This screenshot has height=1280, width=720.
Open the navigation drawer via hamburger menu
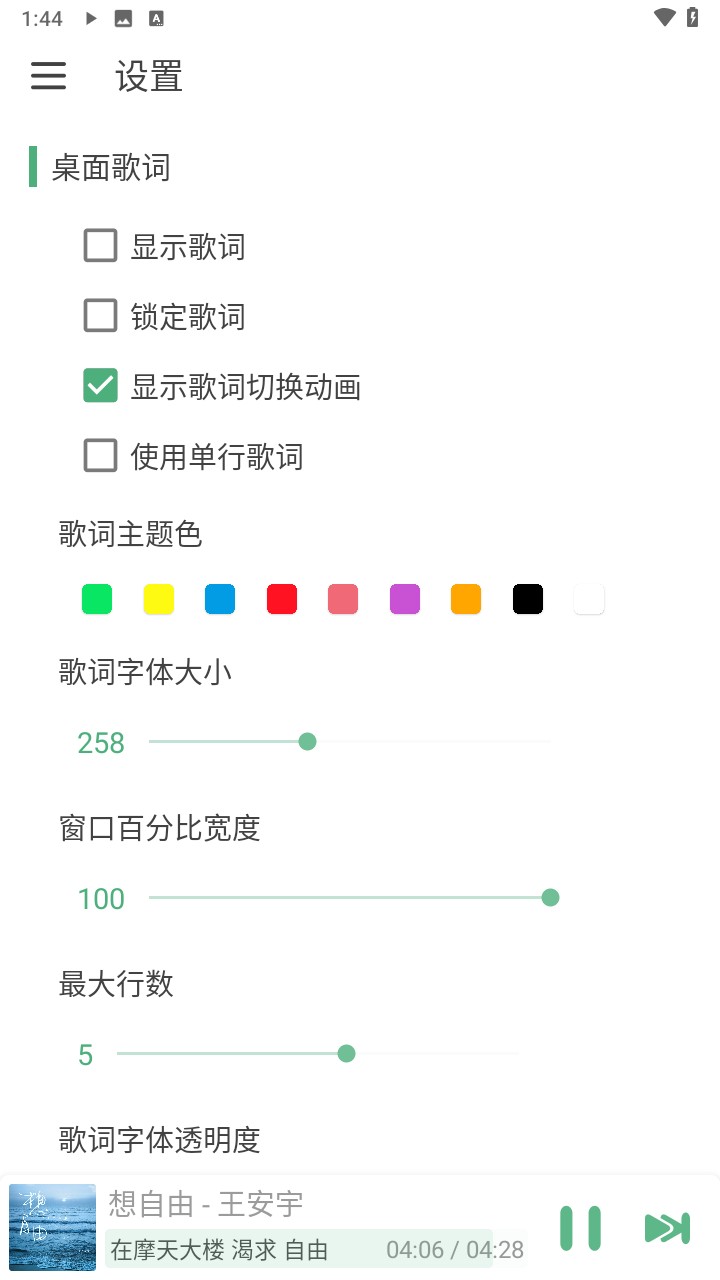[x=48, y=76]
